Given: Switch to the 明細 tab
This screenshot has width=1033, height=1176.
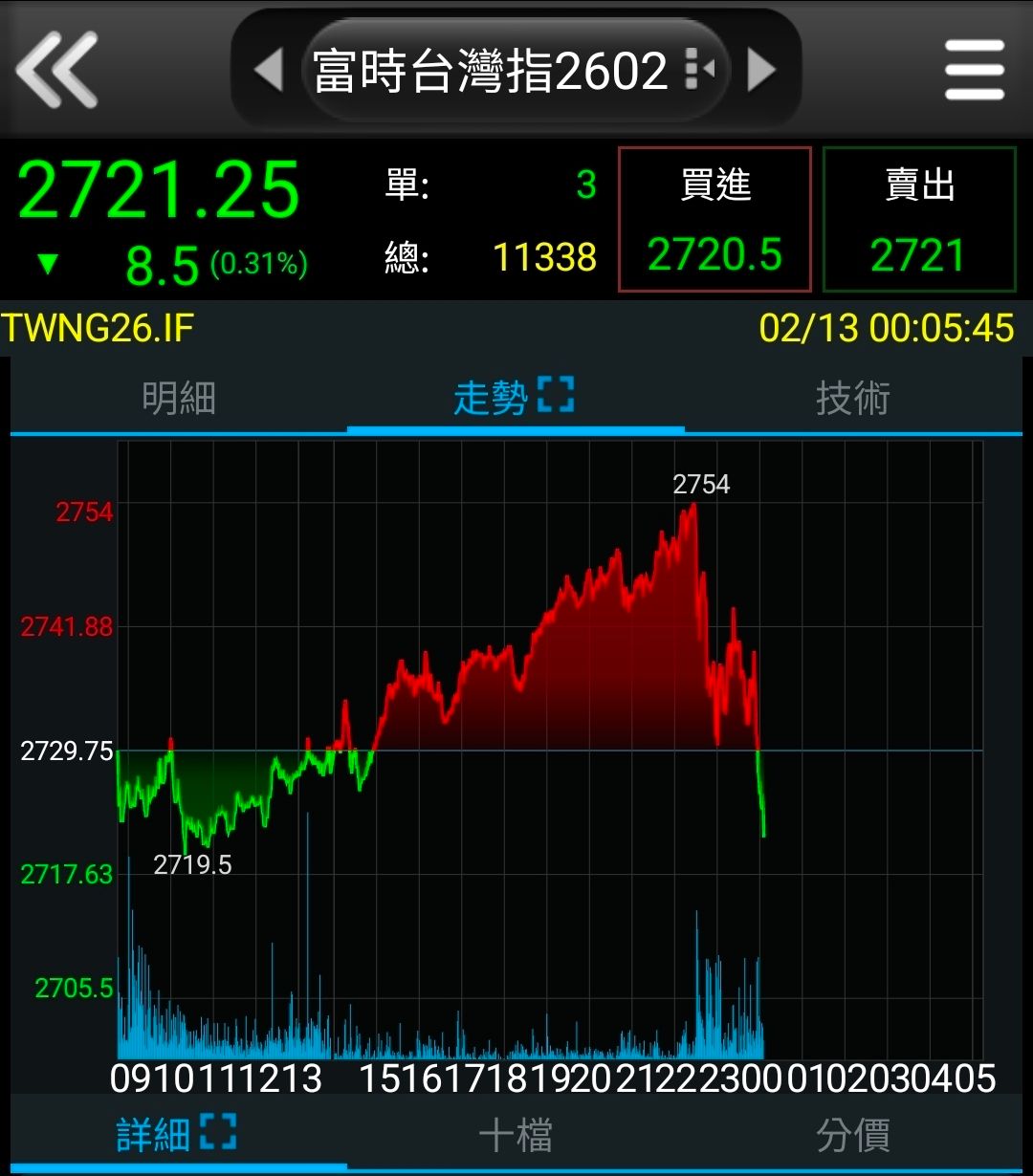Looking at the screenshot, I should (179, 398).
